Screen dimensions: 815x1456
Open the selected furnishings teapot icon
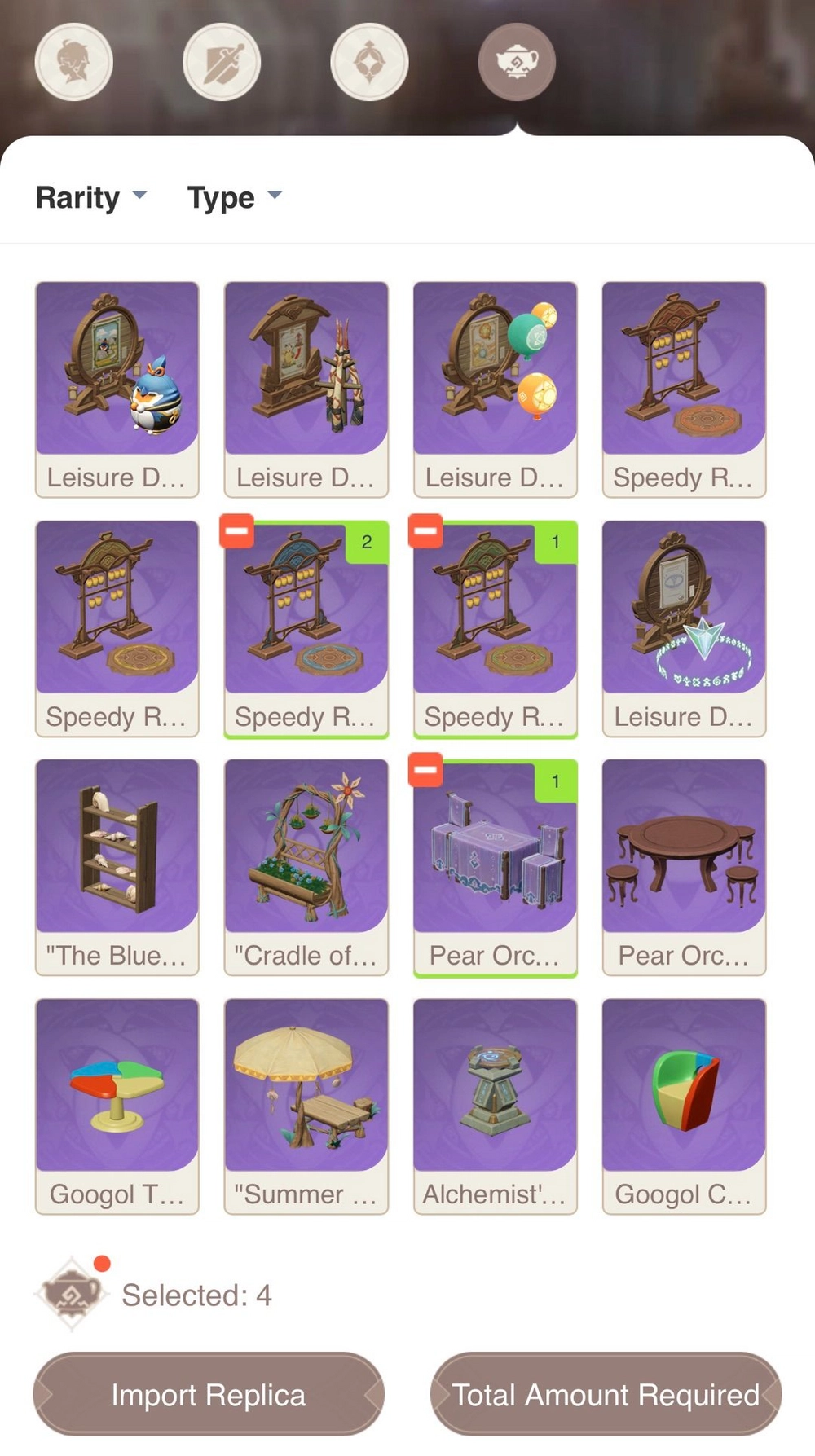click(x=72, y=1293)
